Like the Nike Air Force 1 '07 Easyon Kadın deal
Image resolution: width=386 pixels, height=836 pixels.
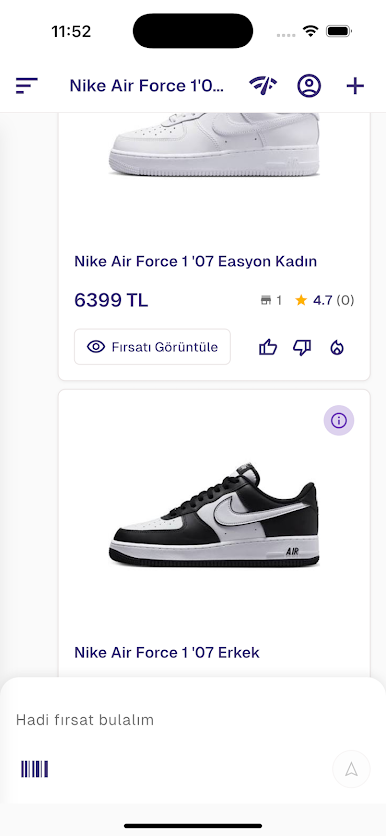tap(268, 348)
